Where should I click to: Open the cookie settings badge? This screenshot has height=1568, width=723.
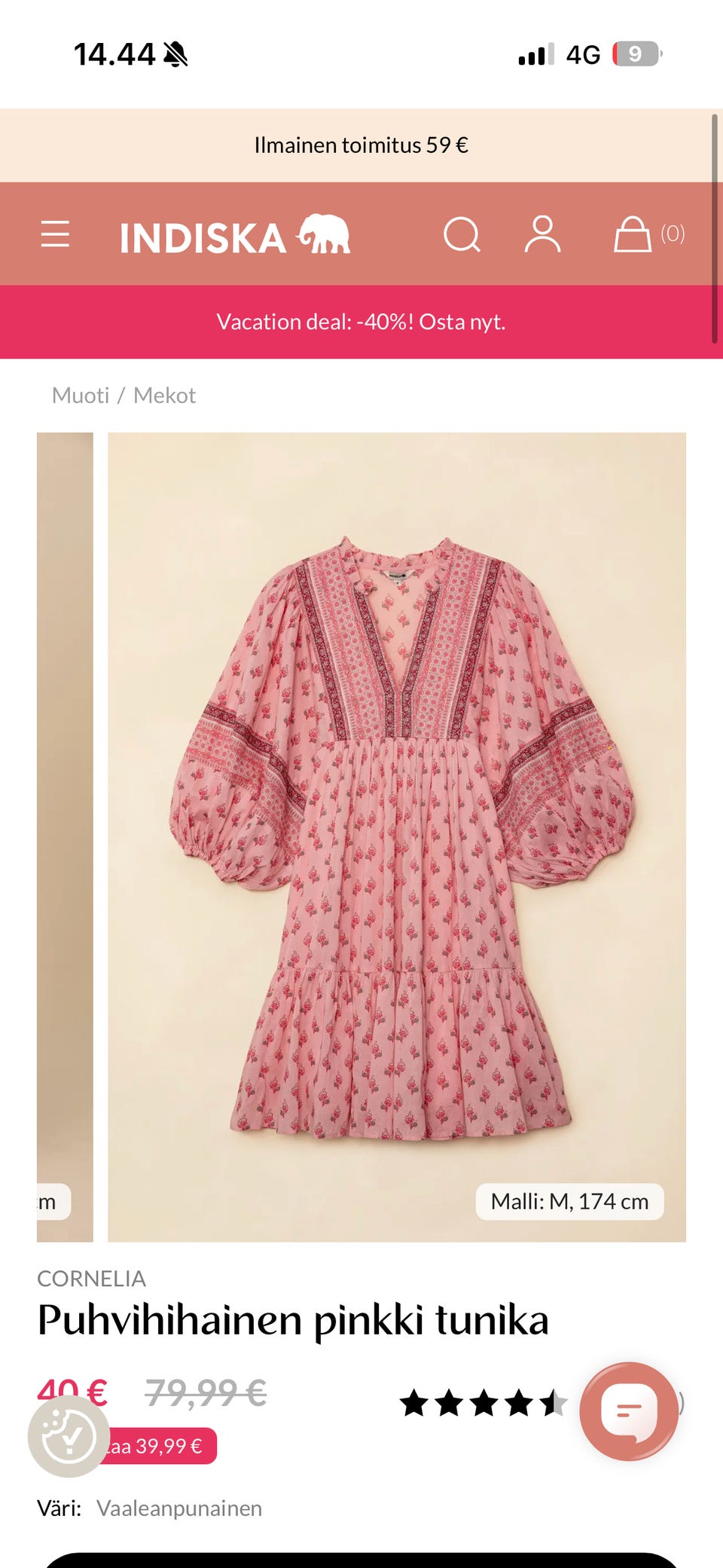(69, 1436)
